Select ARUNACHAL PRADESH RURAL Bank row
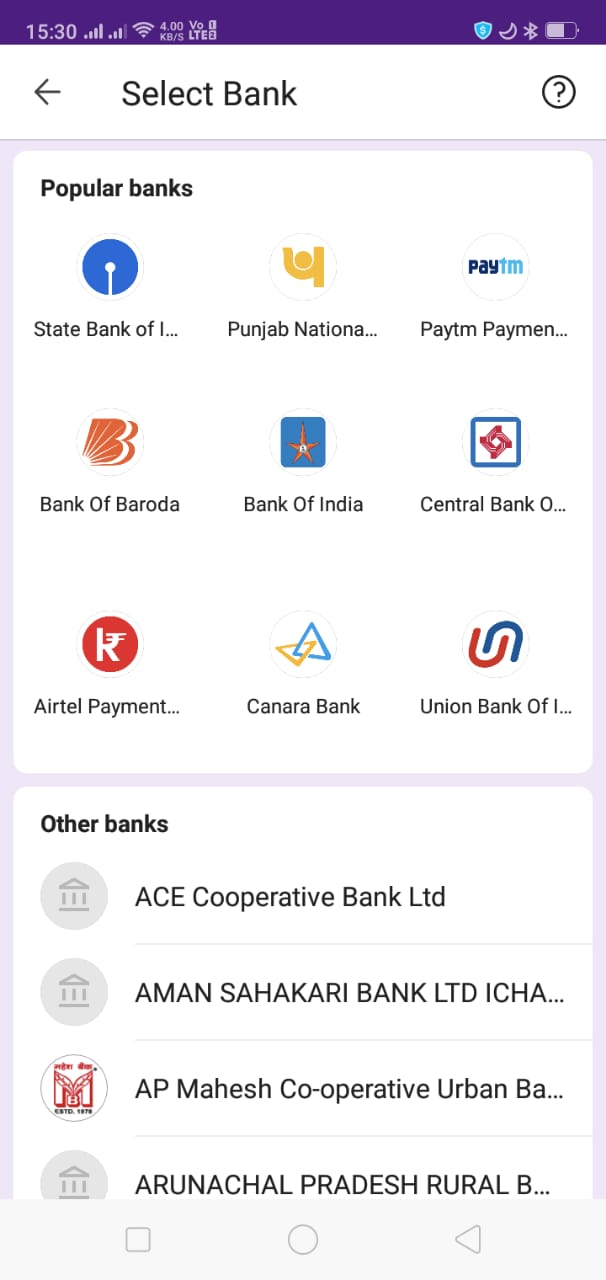 [x=303, y=1168]
